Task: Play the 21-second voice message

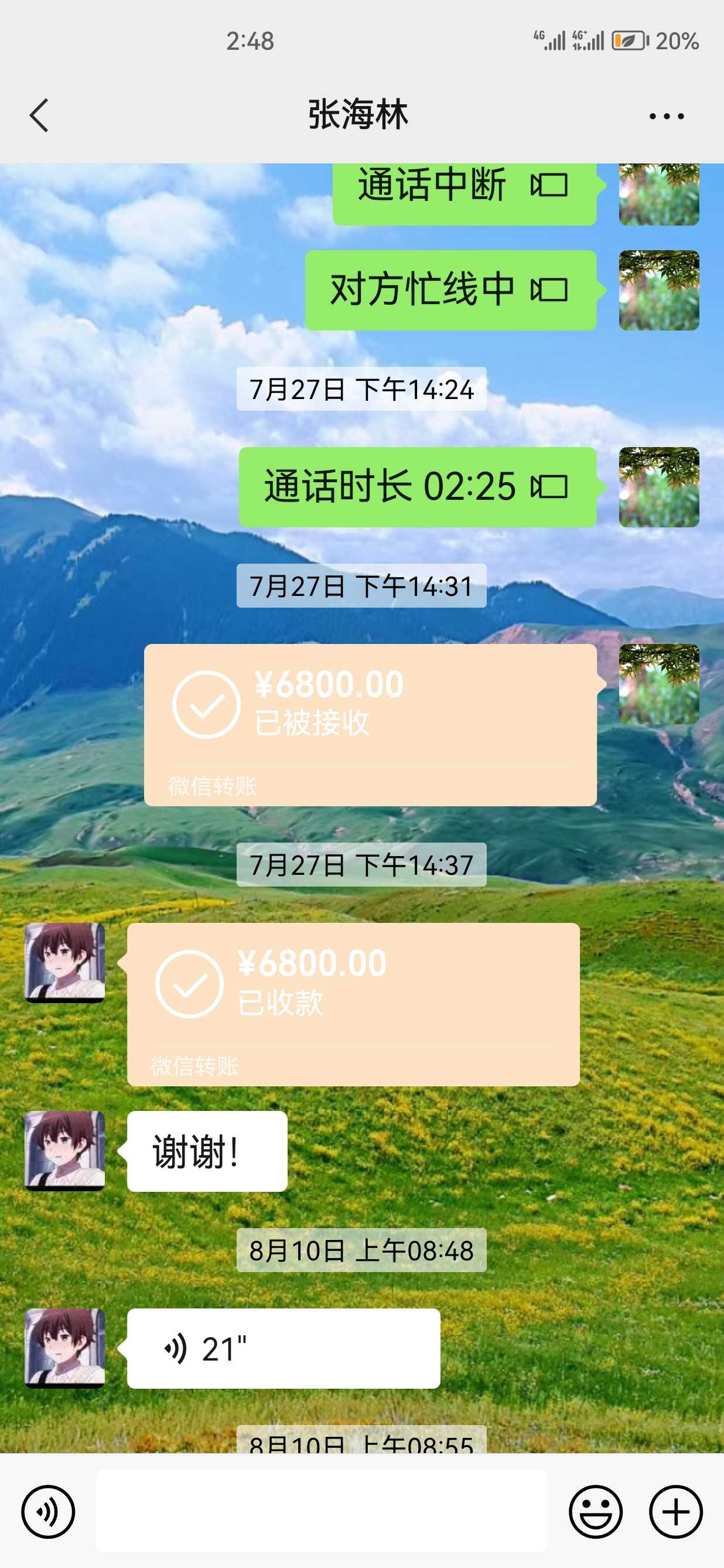Action: click(284, 1348)
